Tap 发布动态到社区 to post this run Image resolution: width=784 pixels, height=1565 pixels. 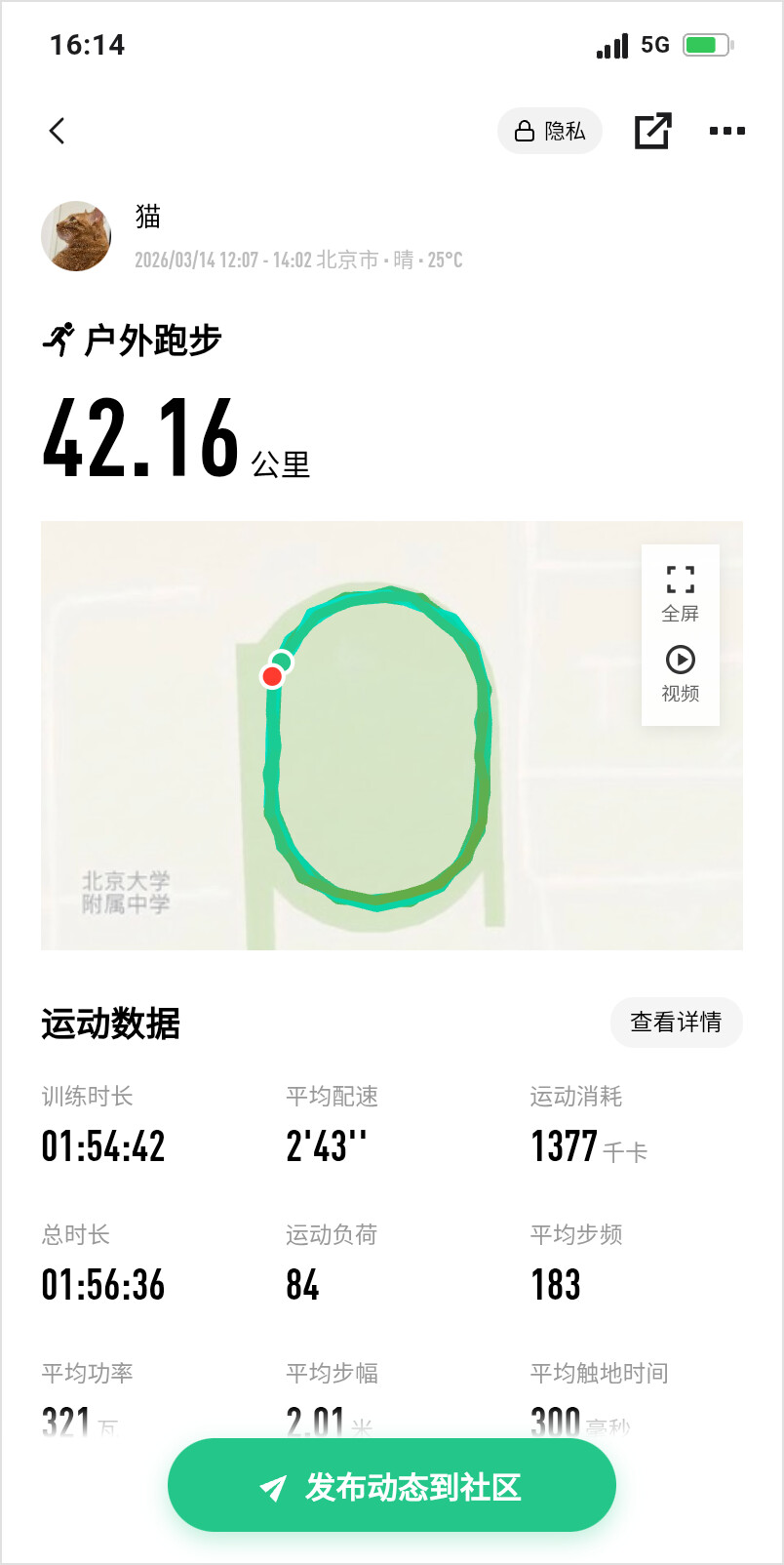click(x=392, y=1486)
